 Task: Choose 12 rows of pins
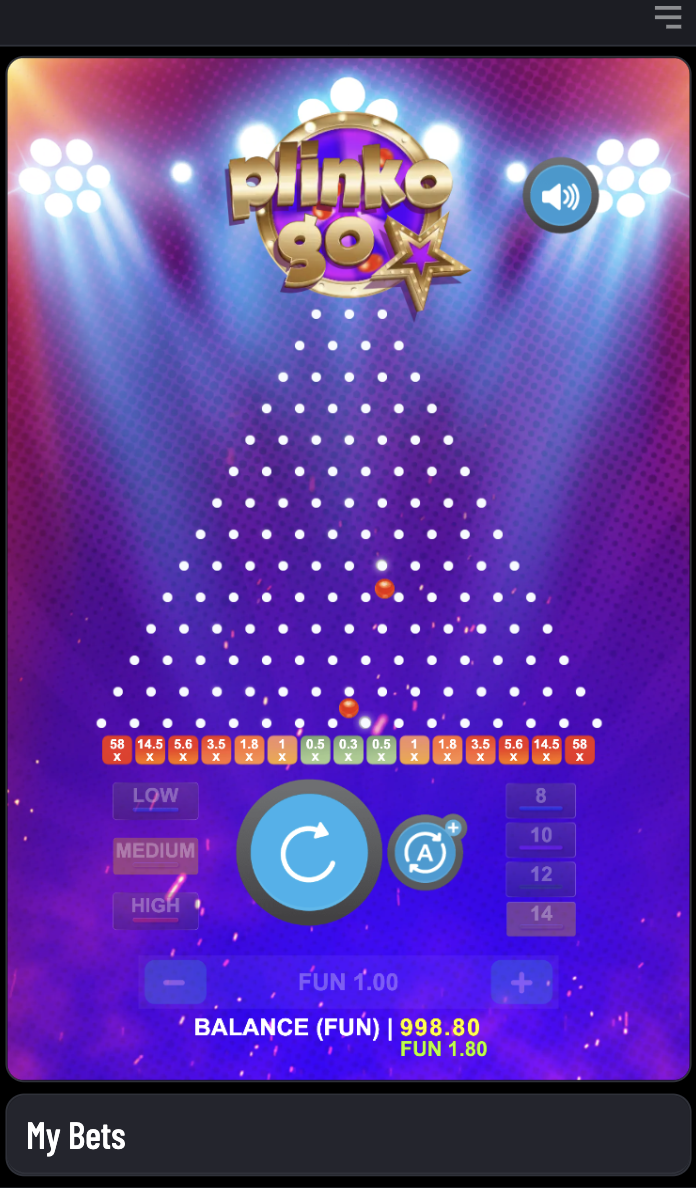(541, 877)
